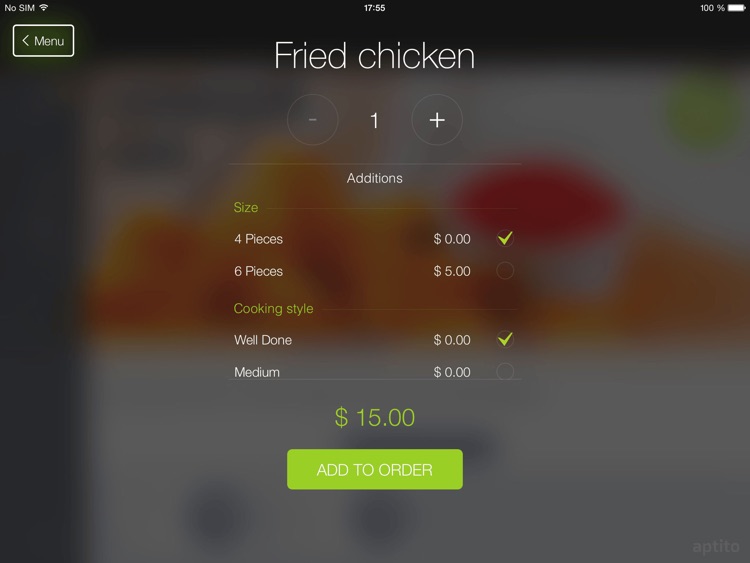
Task: Select the 4 Pieces size option
Action: (x=505, y=239)
